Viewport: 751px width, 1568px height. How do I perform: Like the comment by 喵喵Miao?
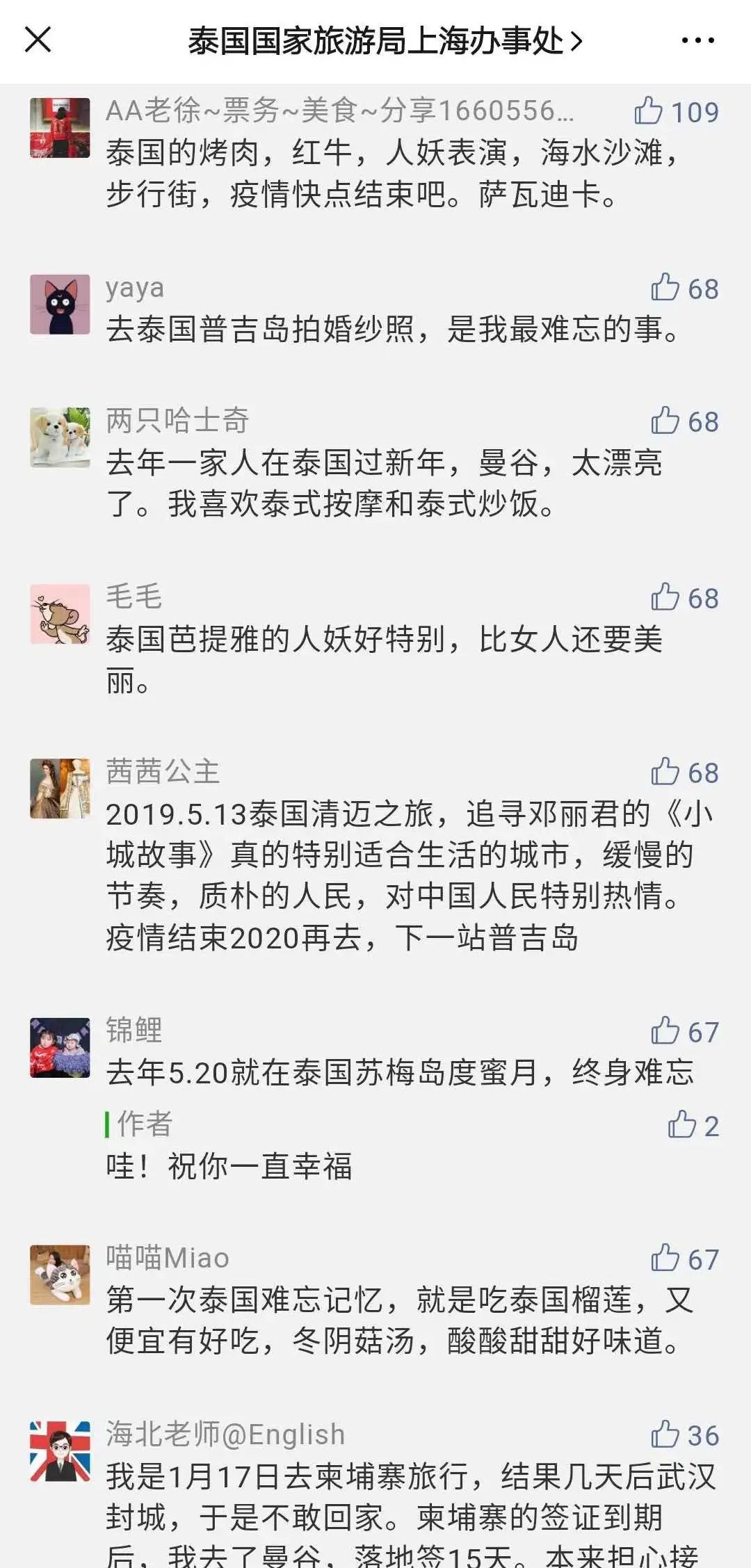tap(665, 1259)
